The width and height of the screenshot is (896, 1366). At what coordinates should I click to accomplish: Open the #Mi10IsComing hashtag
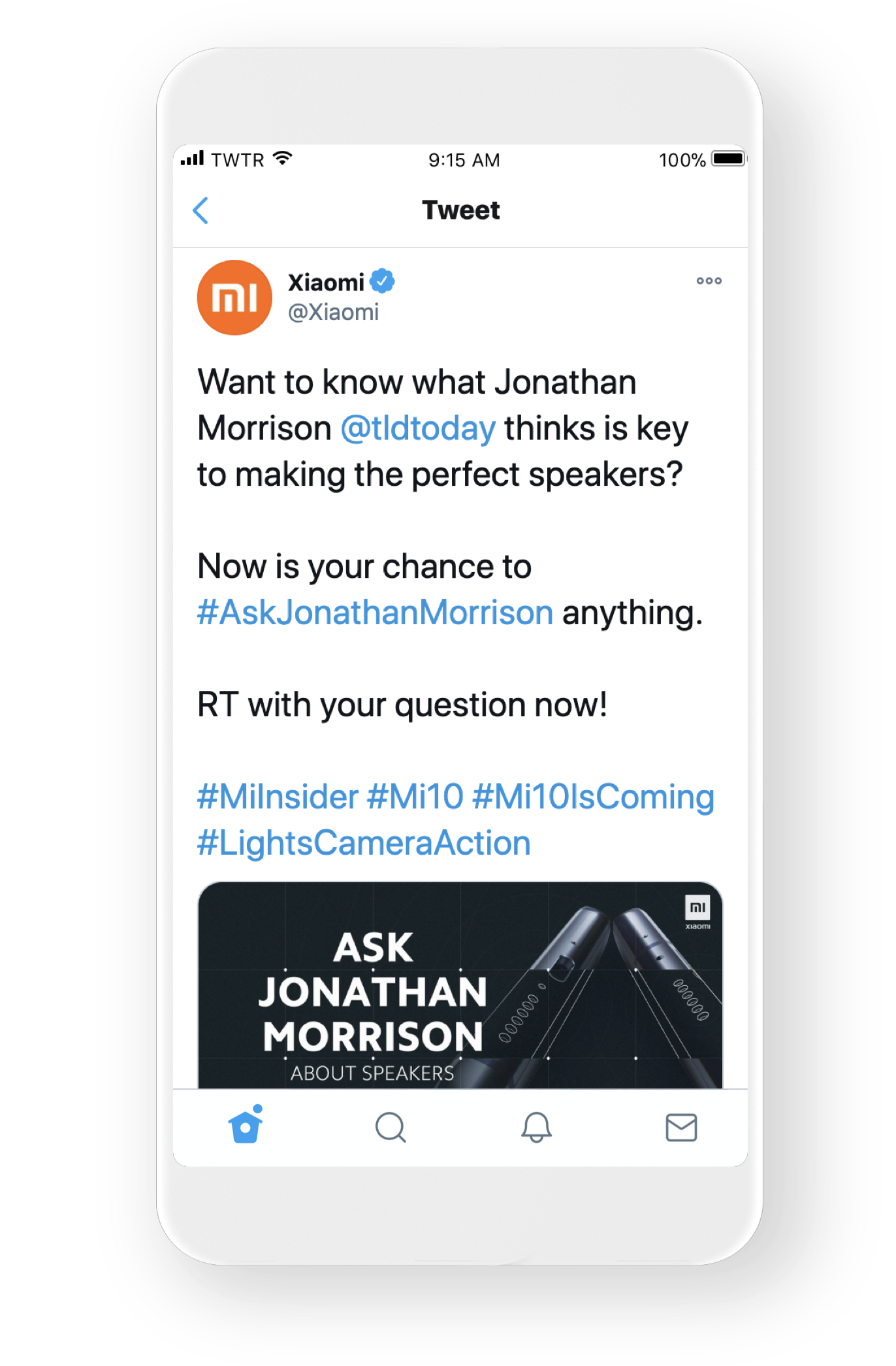[593, 797]
